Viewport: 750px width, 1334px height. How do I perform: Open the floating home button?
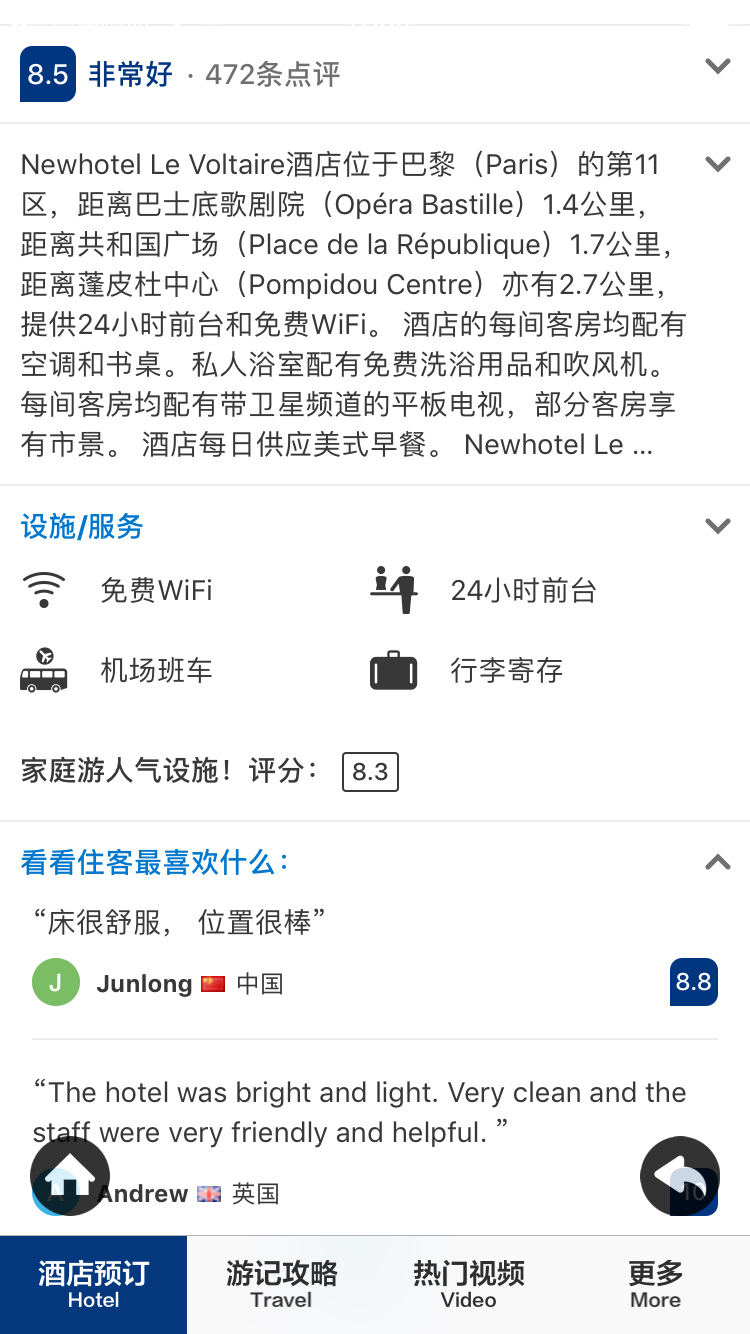[x=70, y=1176]
